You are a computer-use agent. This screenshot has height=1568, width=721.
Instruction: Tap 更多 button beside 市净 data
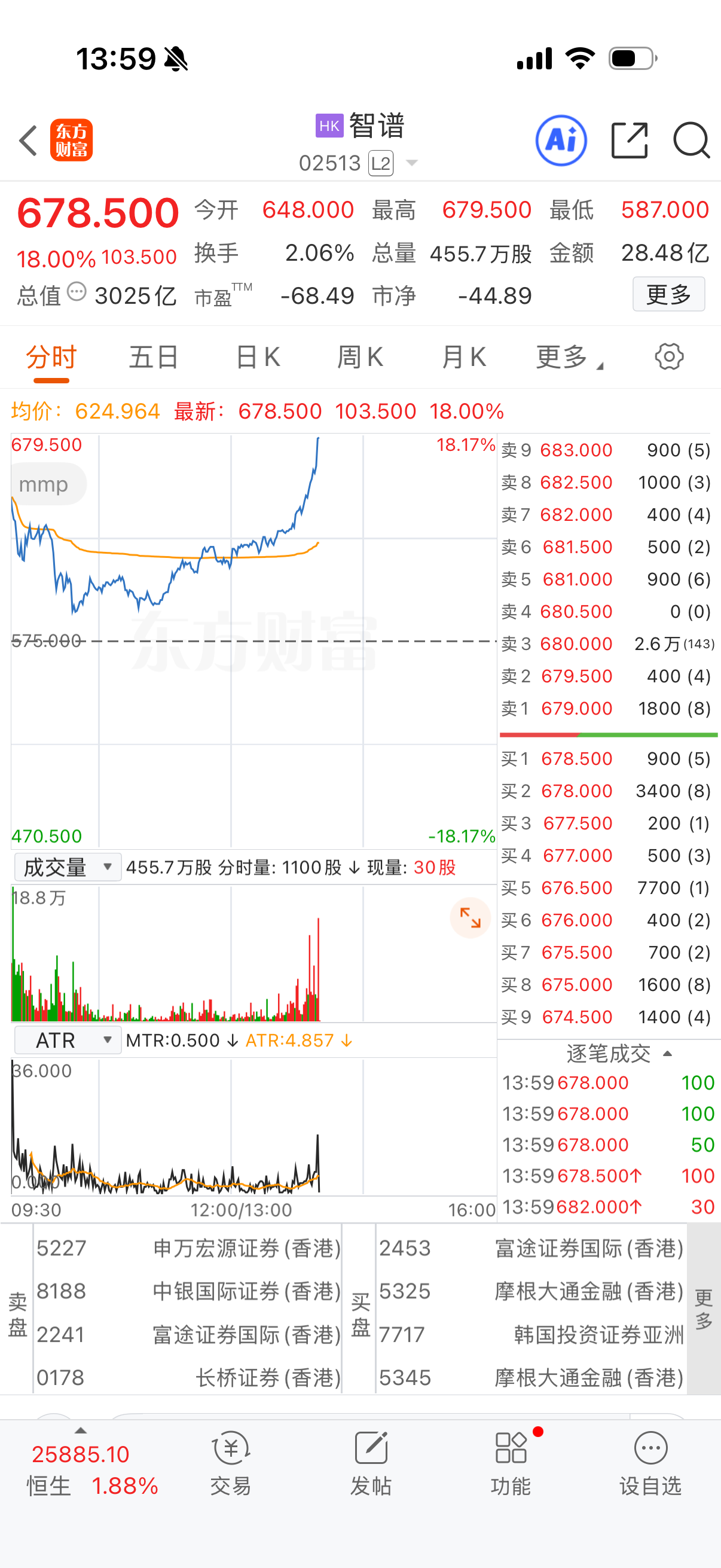[668, 295]
